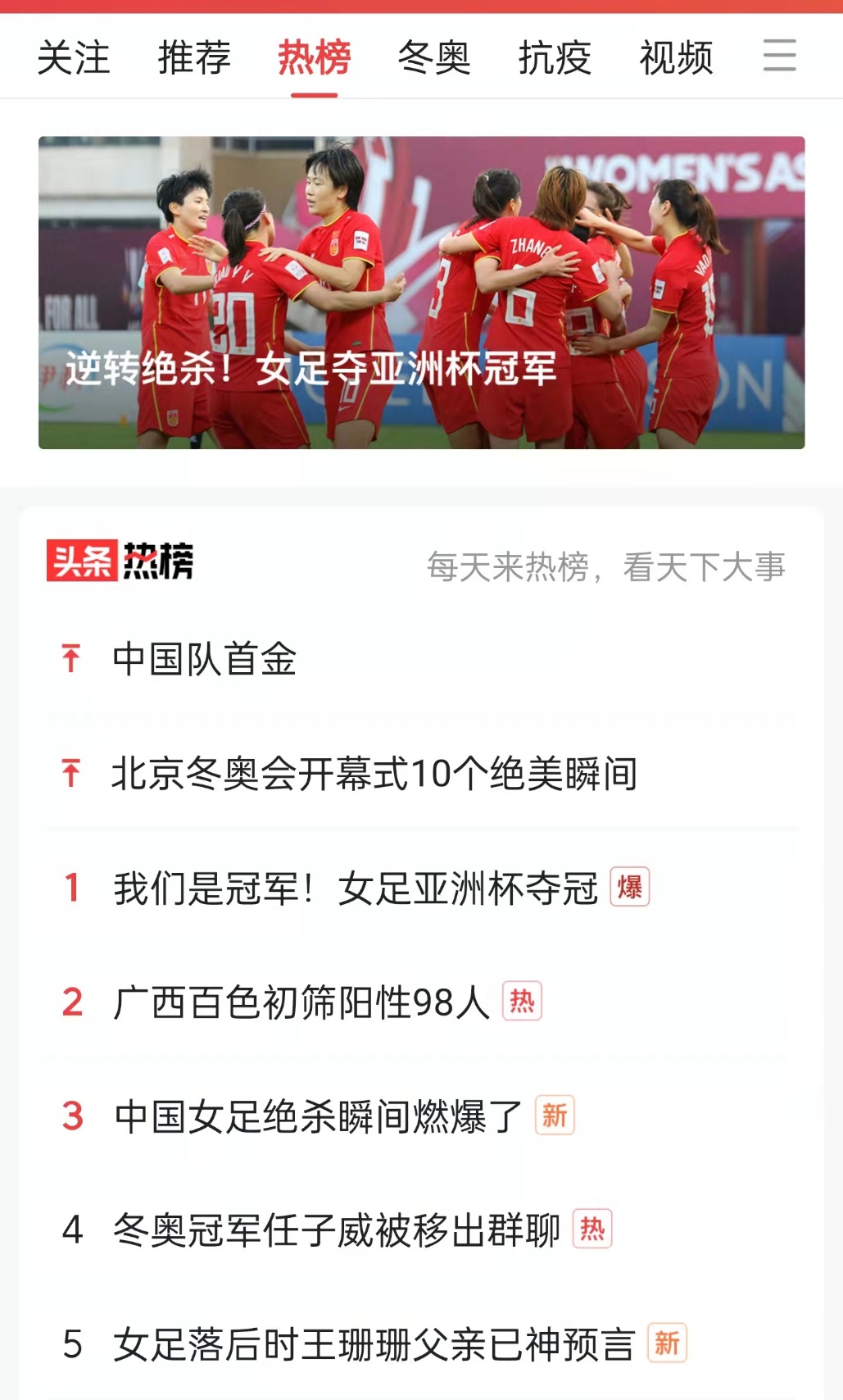Select the 热榜 tab
This screenshot has width=843, height=1400.
coord(315,58)
